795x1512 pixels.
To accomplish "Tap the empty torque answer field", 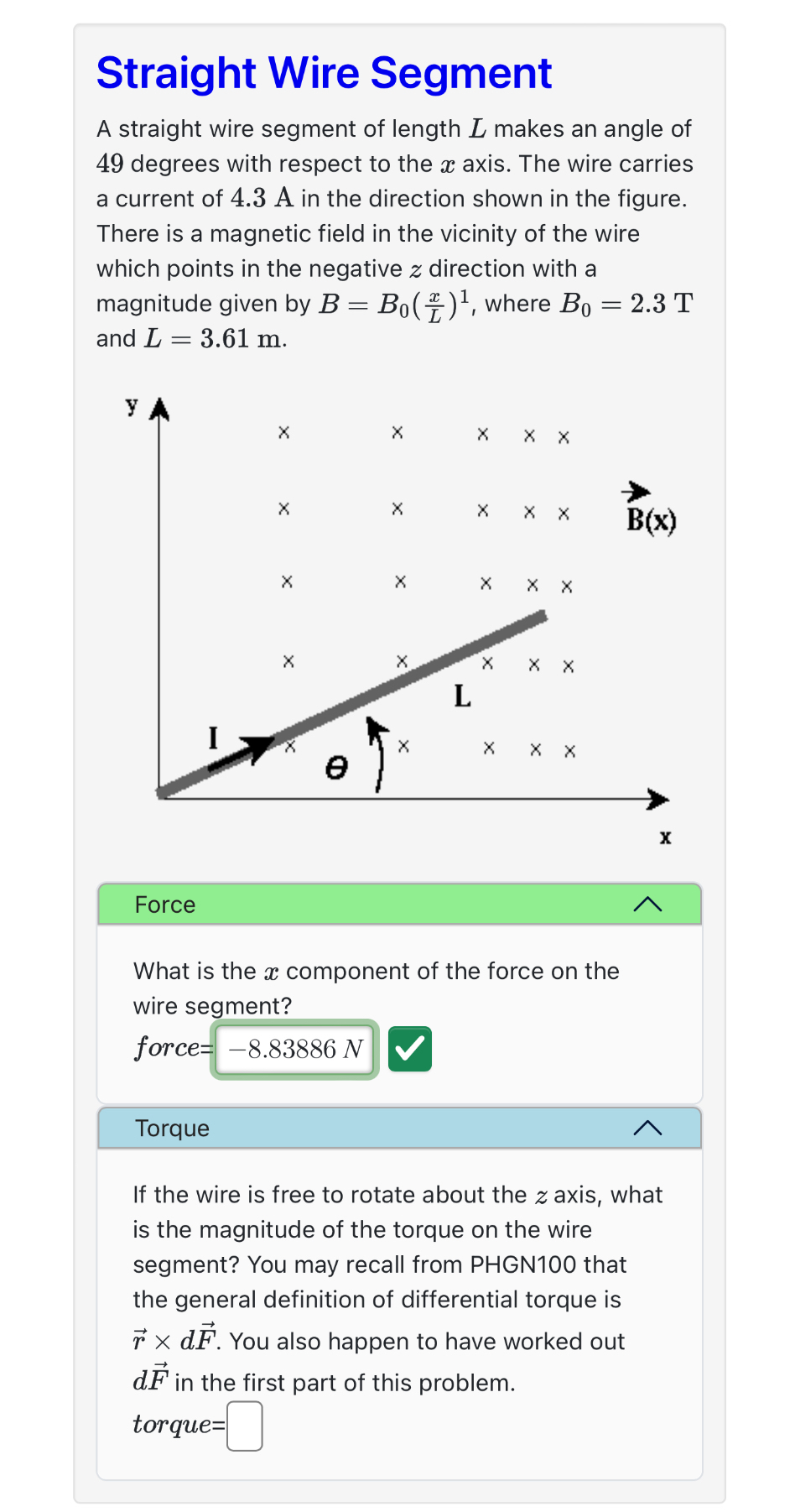I will point(245,1426).
